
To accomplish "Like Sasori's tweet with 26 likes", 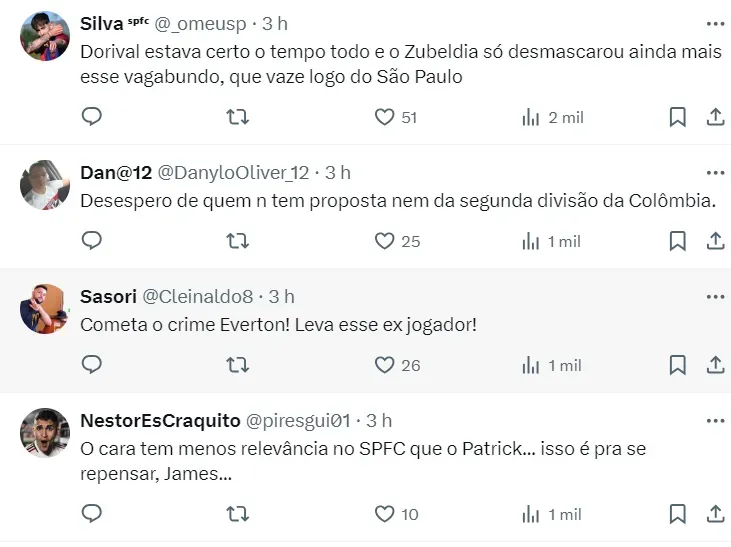I will 384,365.
